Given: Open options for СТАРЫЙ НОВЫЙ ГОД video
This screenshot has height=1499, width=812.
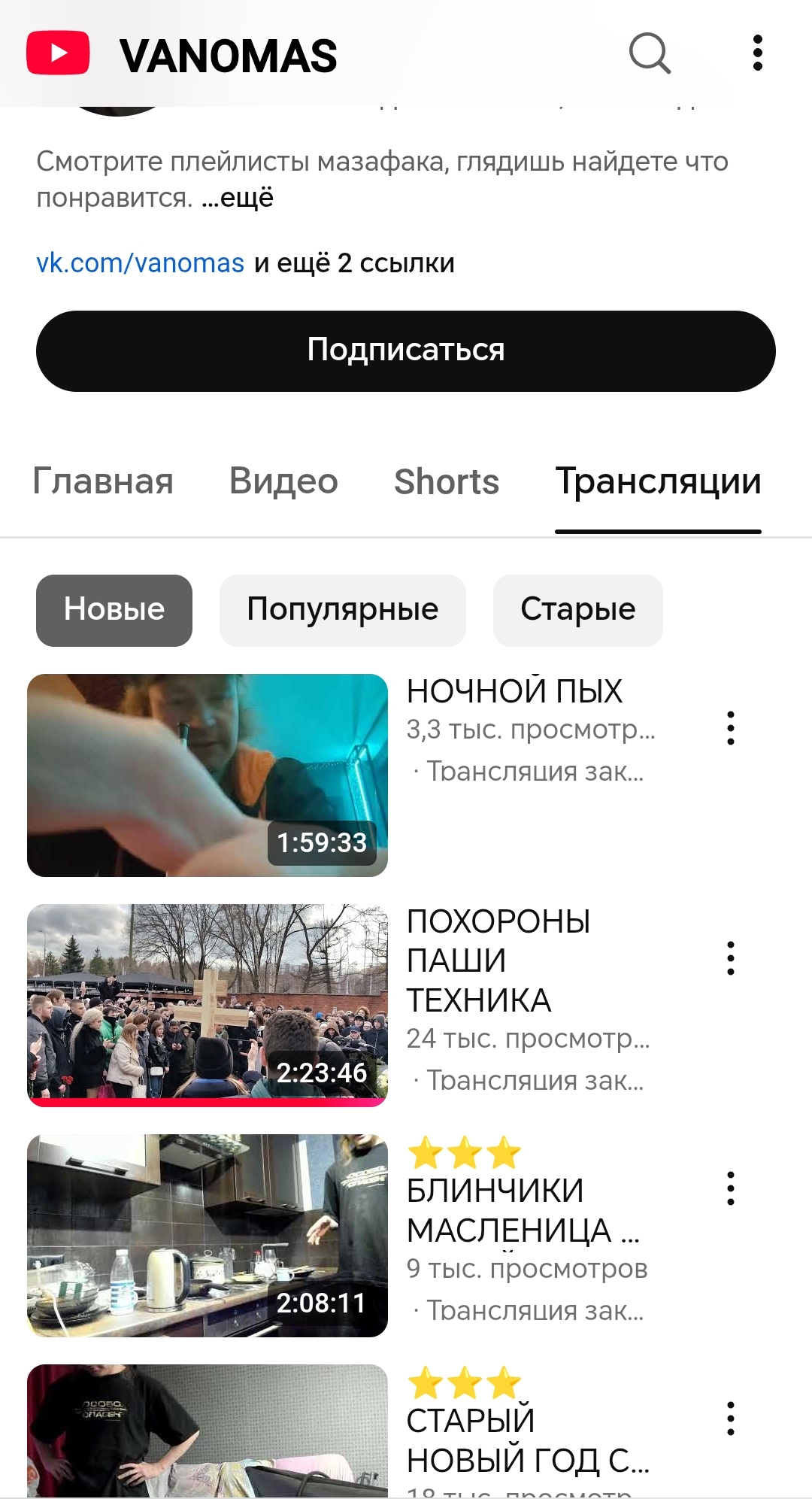Looking at the screenshot, I should tap(730, 1419).
